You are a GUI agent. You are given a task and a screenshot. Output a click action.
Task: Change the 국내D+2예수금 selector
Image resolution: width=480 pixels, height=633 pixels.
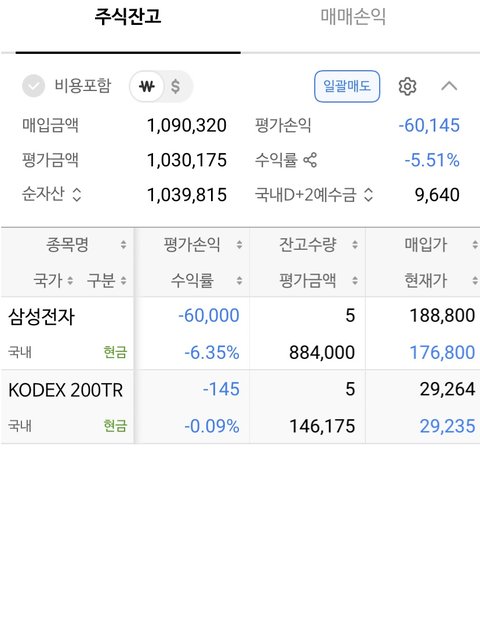368,195
